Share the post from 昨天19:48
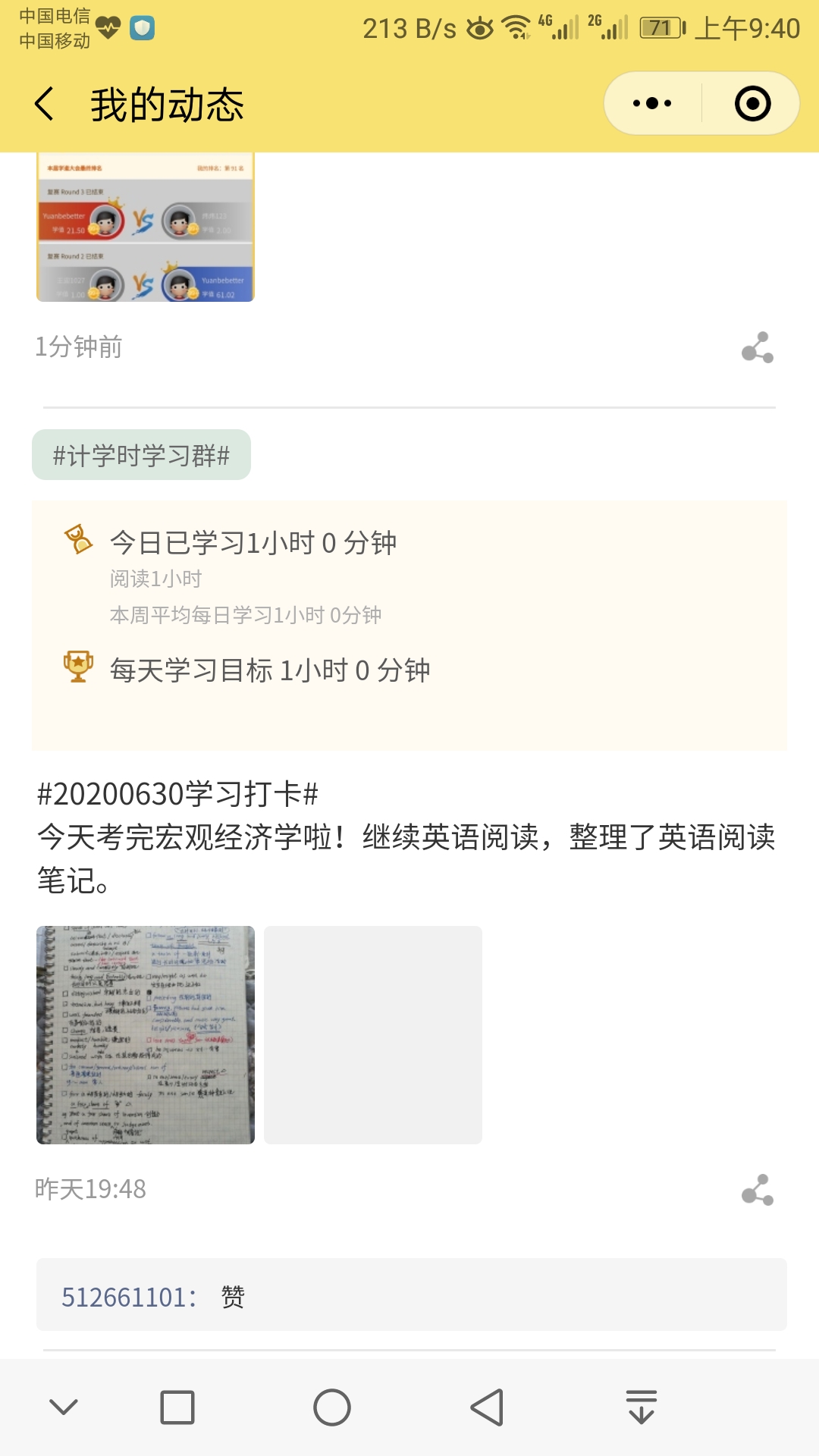 tap(757, 1190)
